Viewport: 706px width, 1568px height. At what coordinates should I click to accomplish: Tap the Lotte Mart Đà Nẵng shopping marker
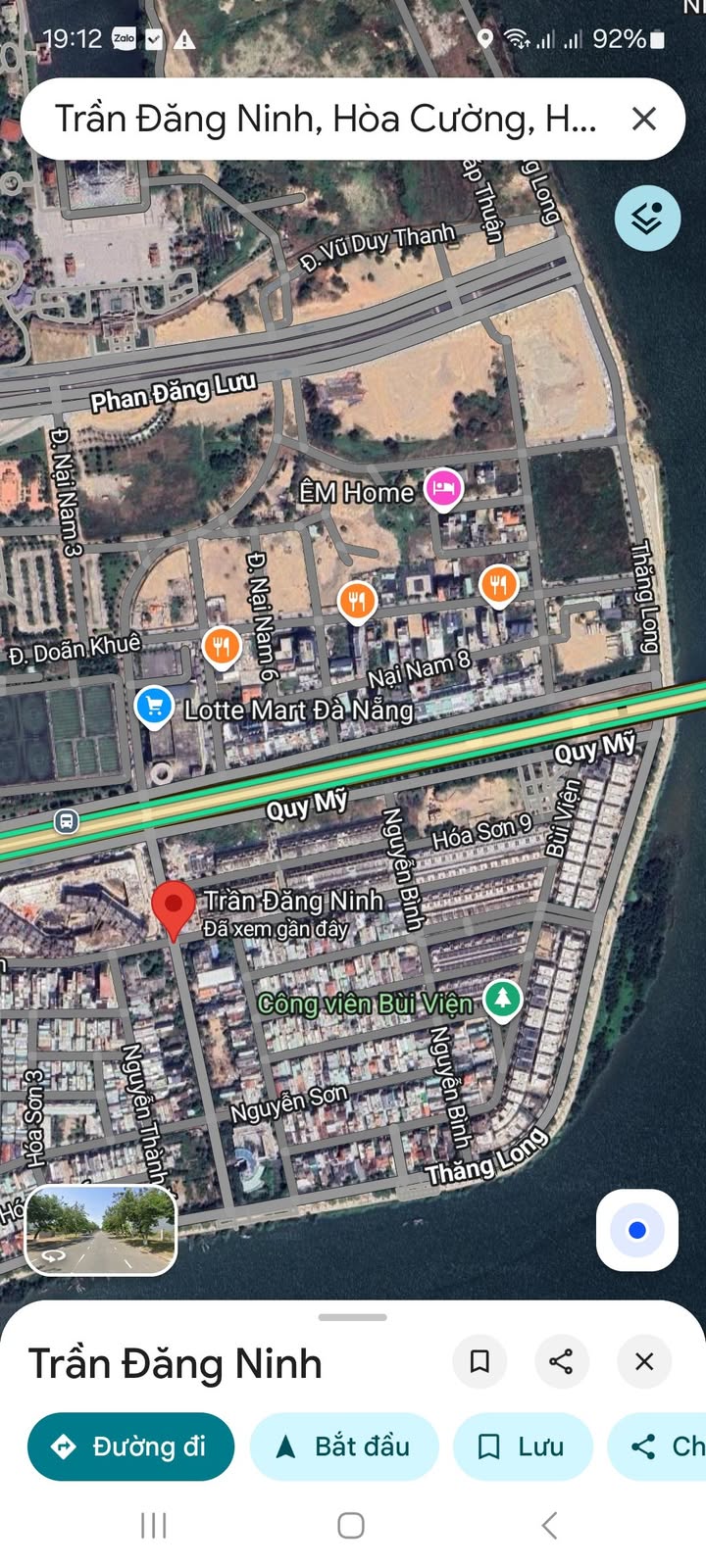(154, 706)
